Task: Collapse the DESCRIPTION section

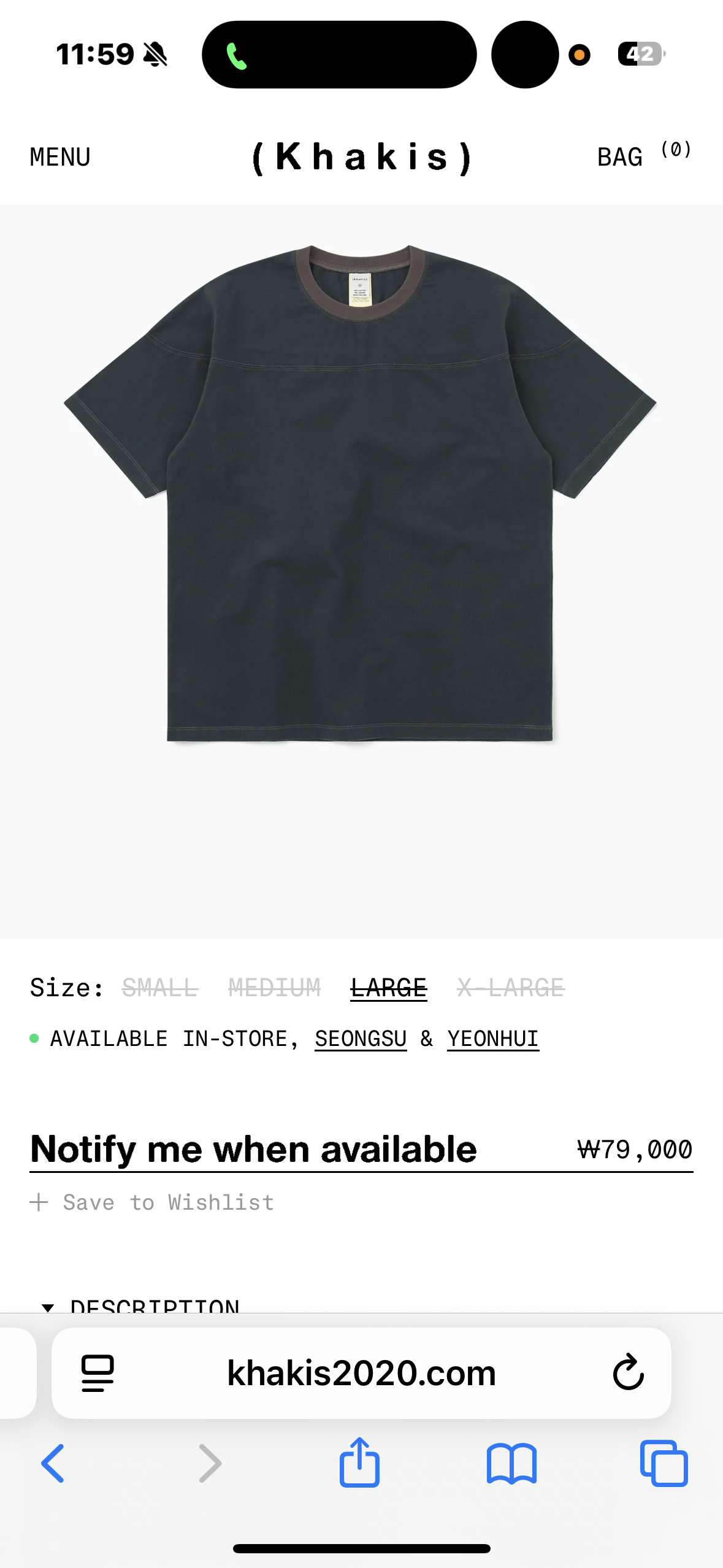Action: point(141,1305)
